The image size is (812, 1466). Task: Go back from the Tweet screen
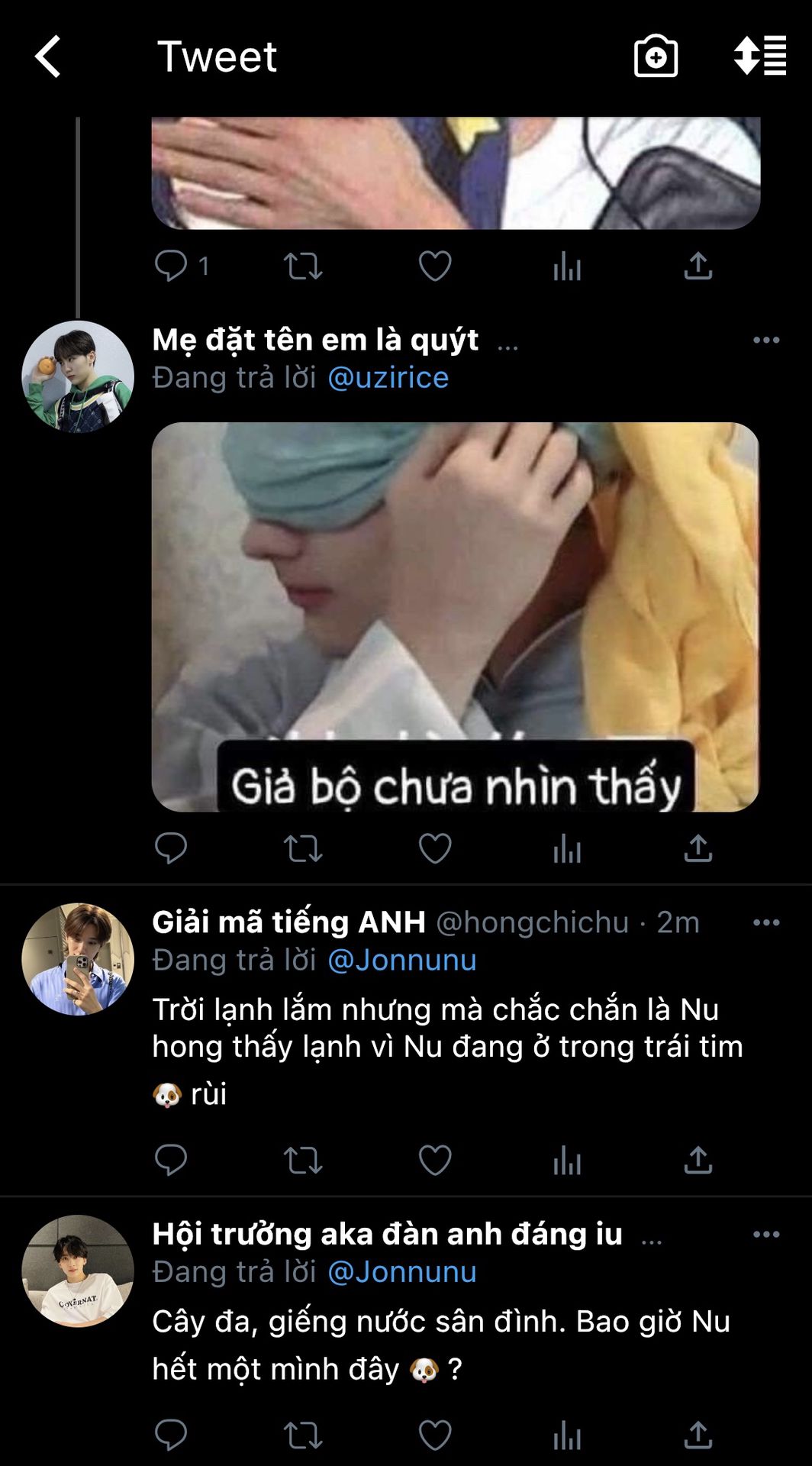47,57
